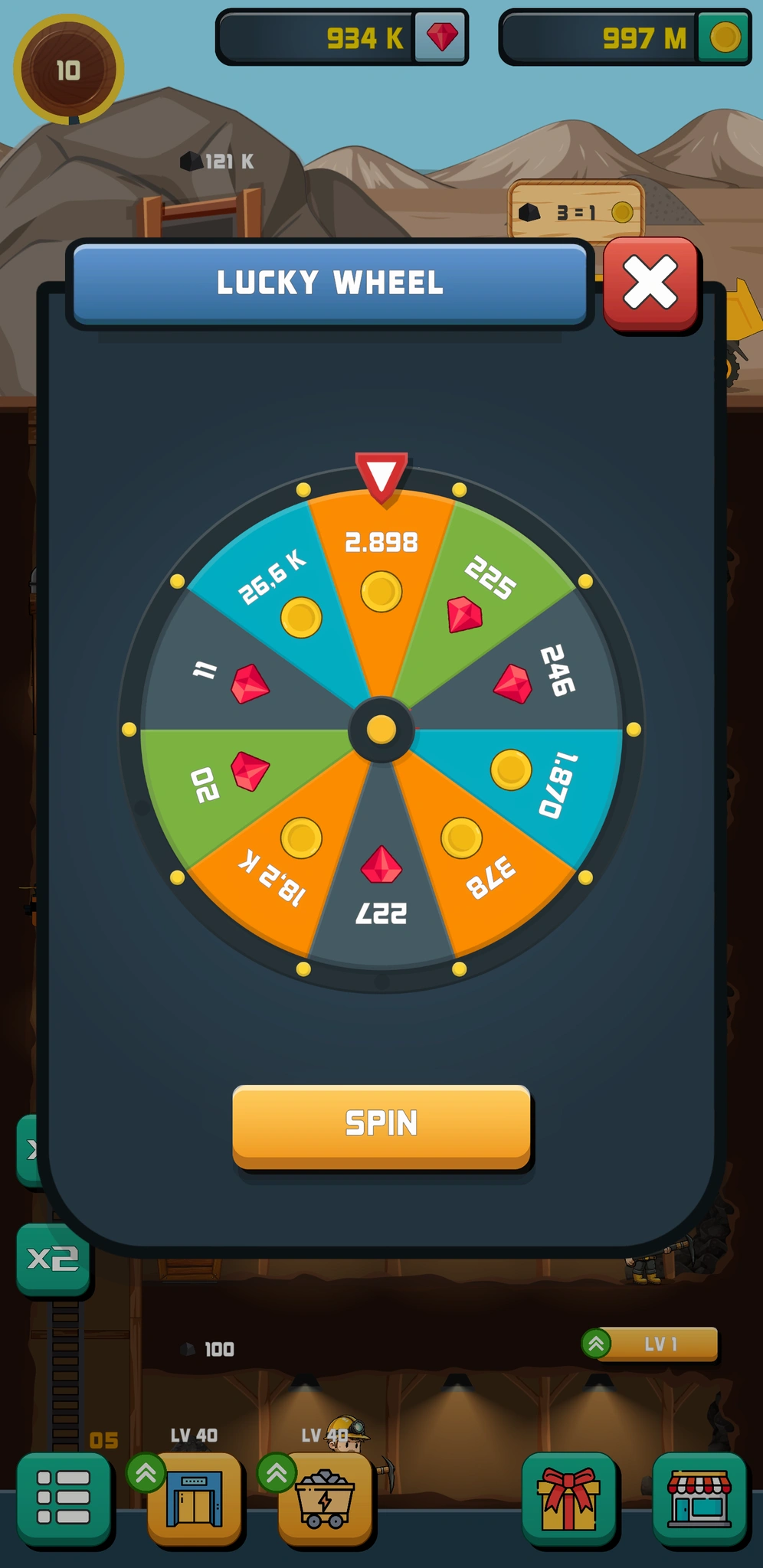Activate the x2 boost button

pos(53,1259)
